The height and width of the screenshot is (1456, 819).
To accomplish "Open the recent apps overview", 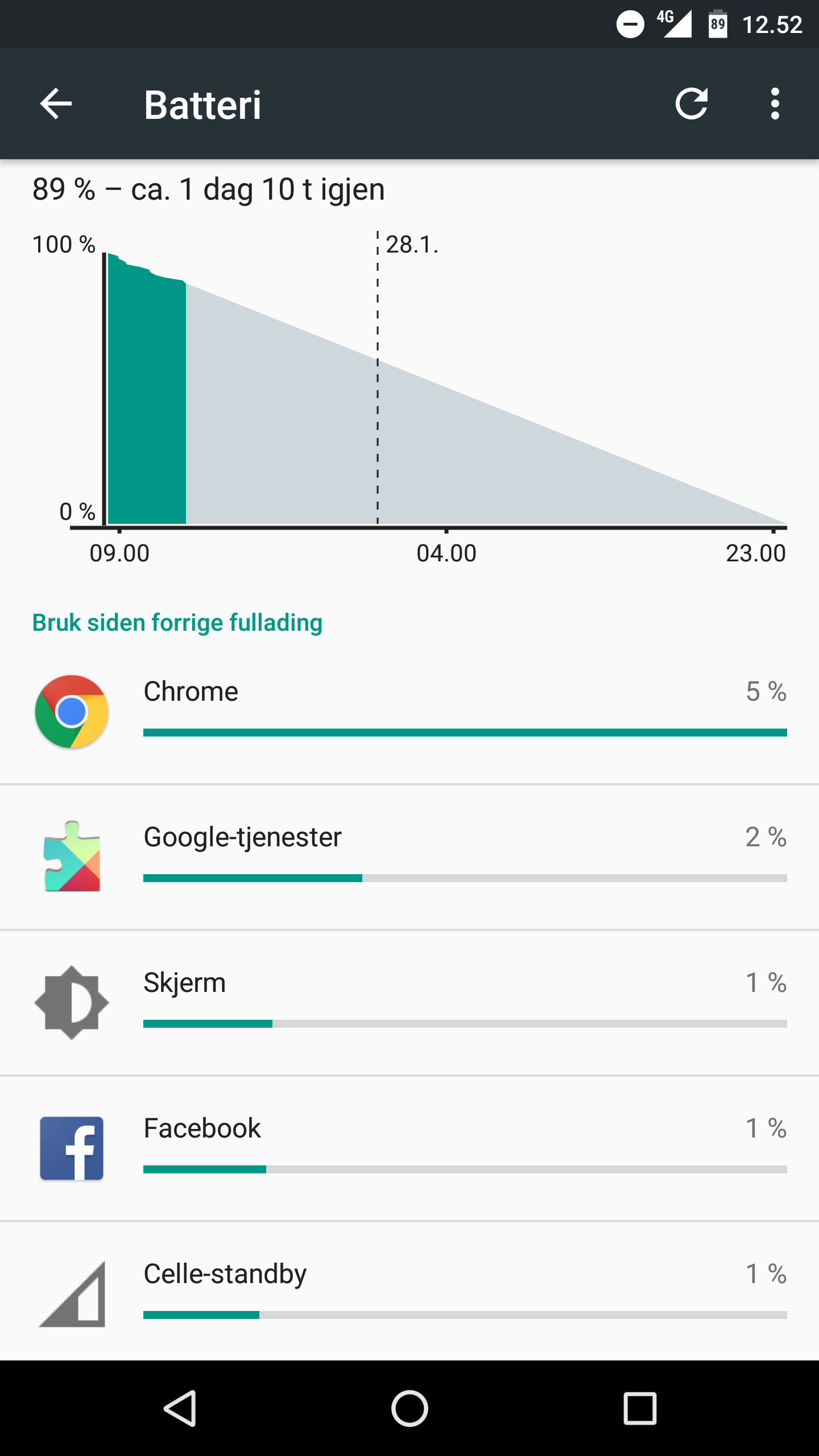I will tap(640, 1408).
